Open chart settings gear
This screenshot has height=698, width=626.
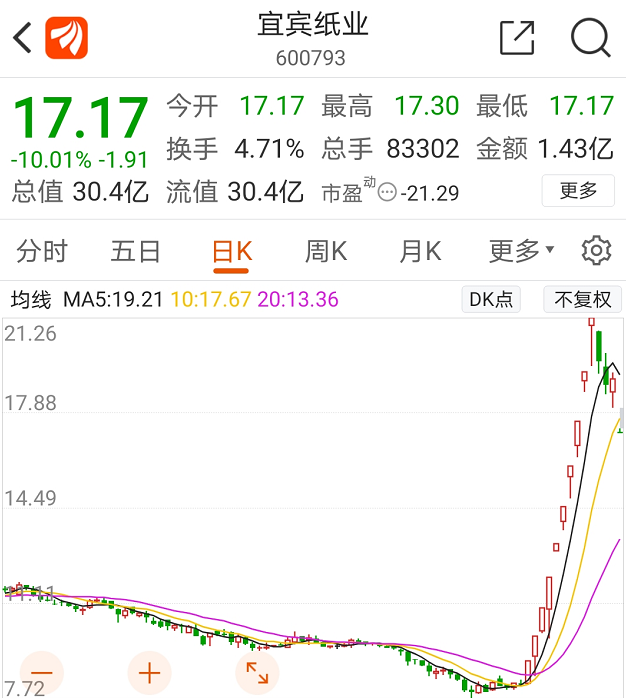(x=596, y=251)
